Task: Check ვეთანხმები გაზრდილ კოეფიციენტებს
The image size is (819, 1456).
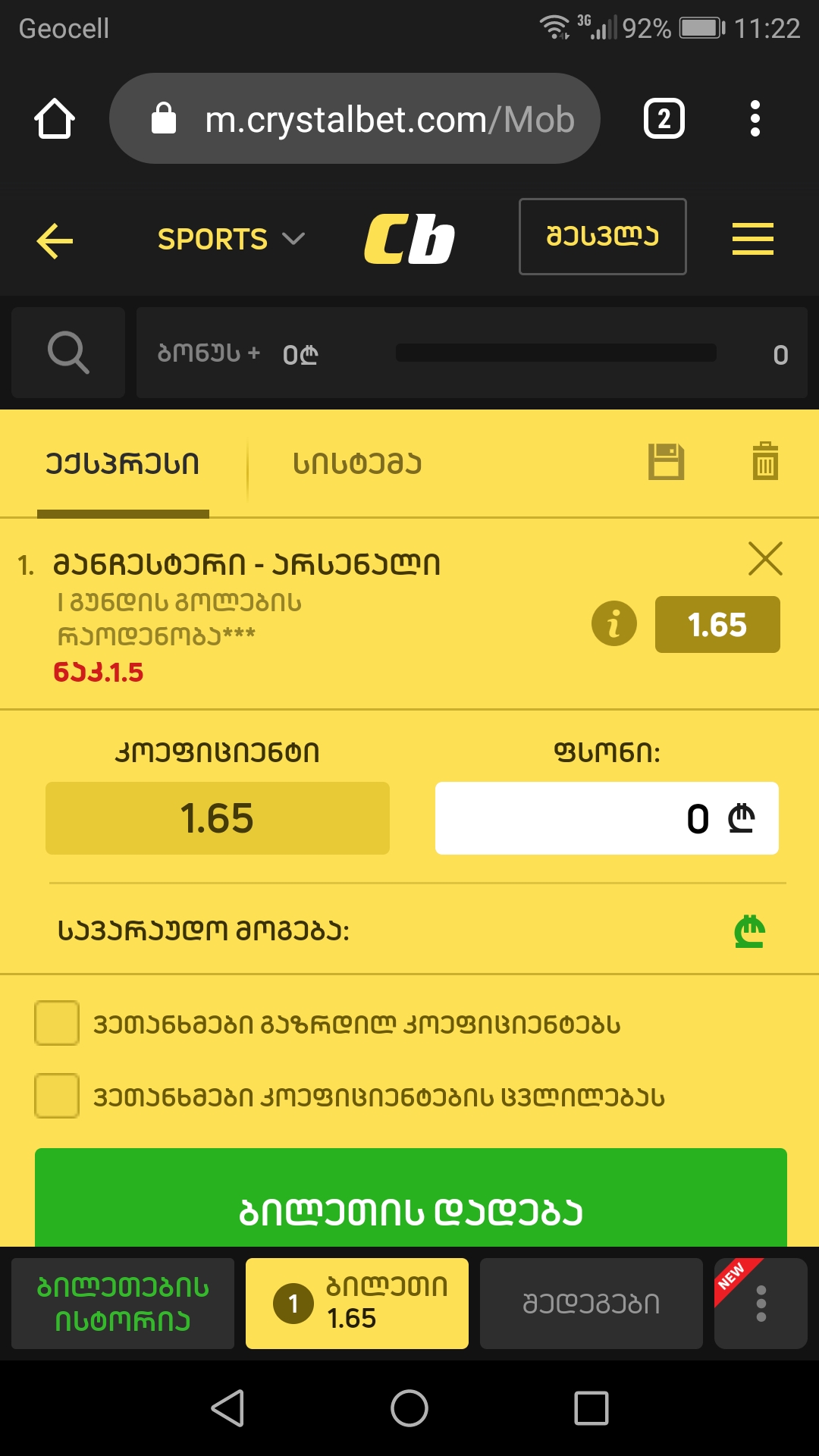Action: pos(57,1023)
